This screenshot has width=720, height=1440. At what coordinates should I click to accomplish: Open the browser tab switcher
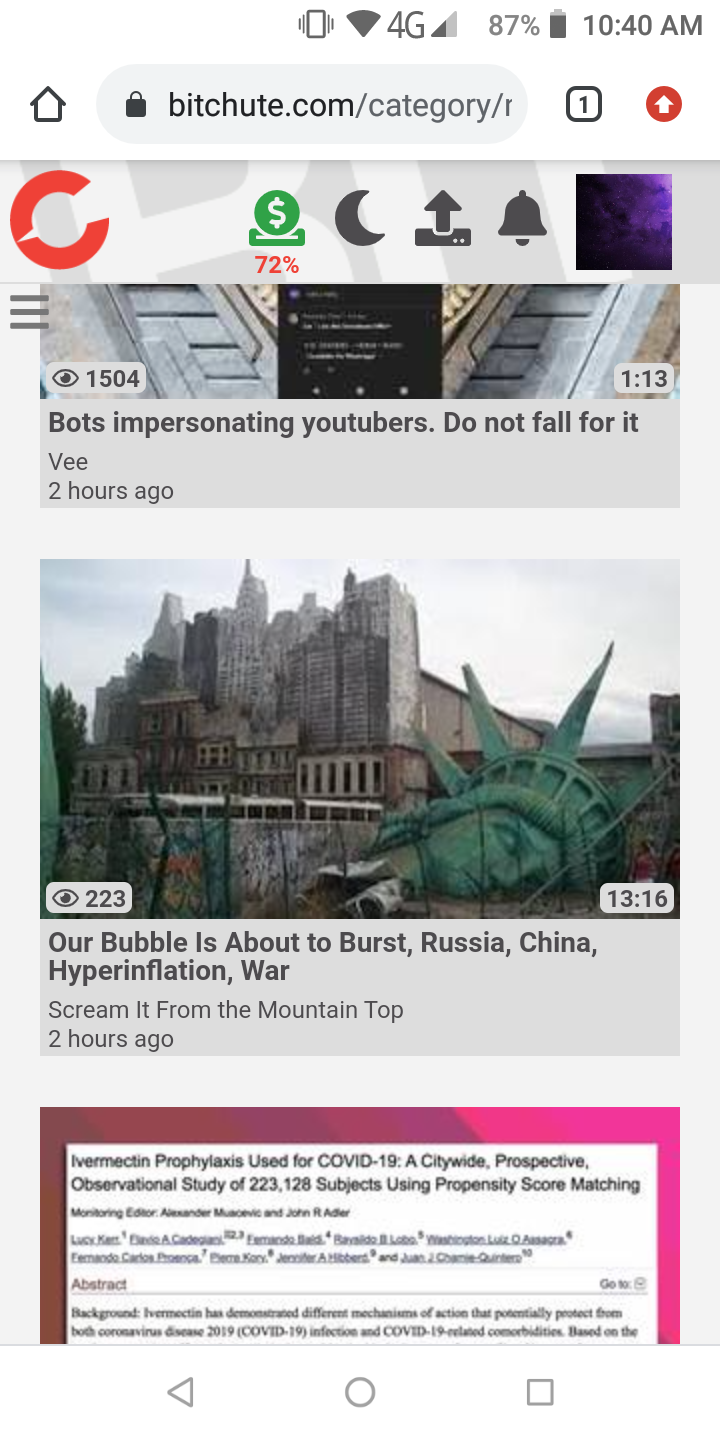tap(584, 105)
